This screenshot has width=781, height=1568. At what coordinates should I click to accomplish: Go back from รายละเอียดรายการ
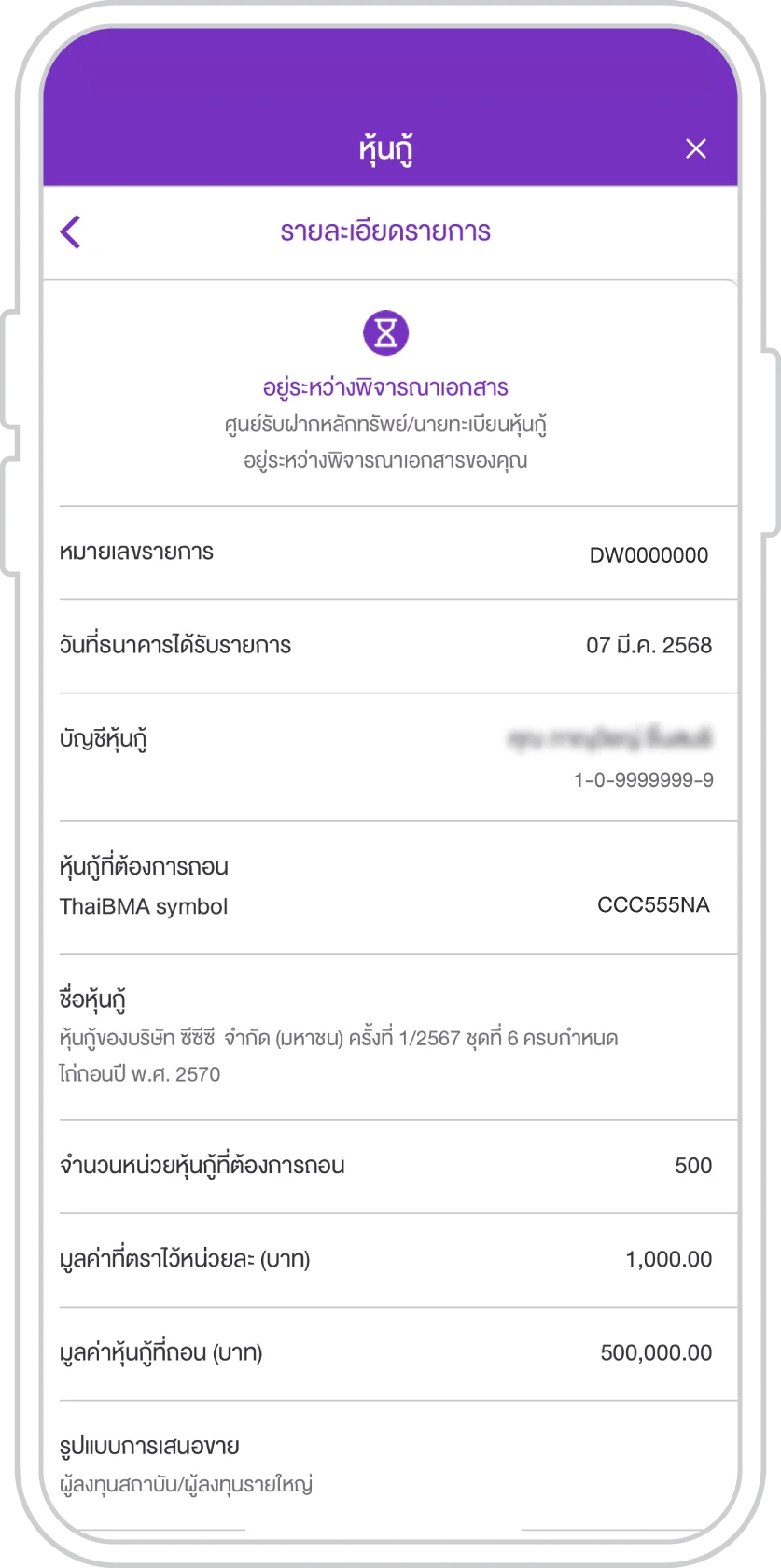[x=71, y=231]
